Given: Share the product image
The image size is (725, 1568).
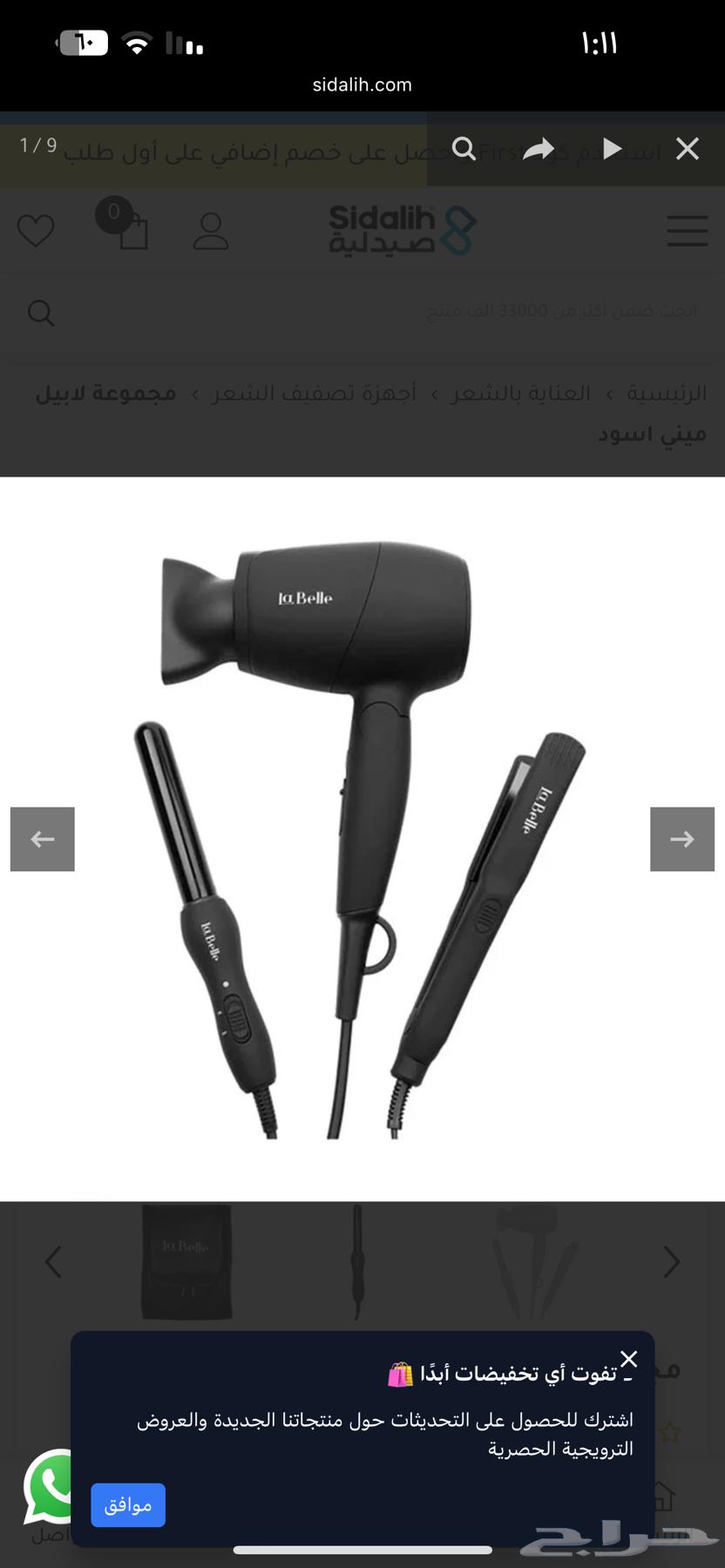Looking at the screenshot, I should click(x=539, y=149).
